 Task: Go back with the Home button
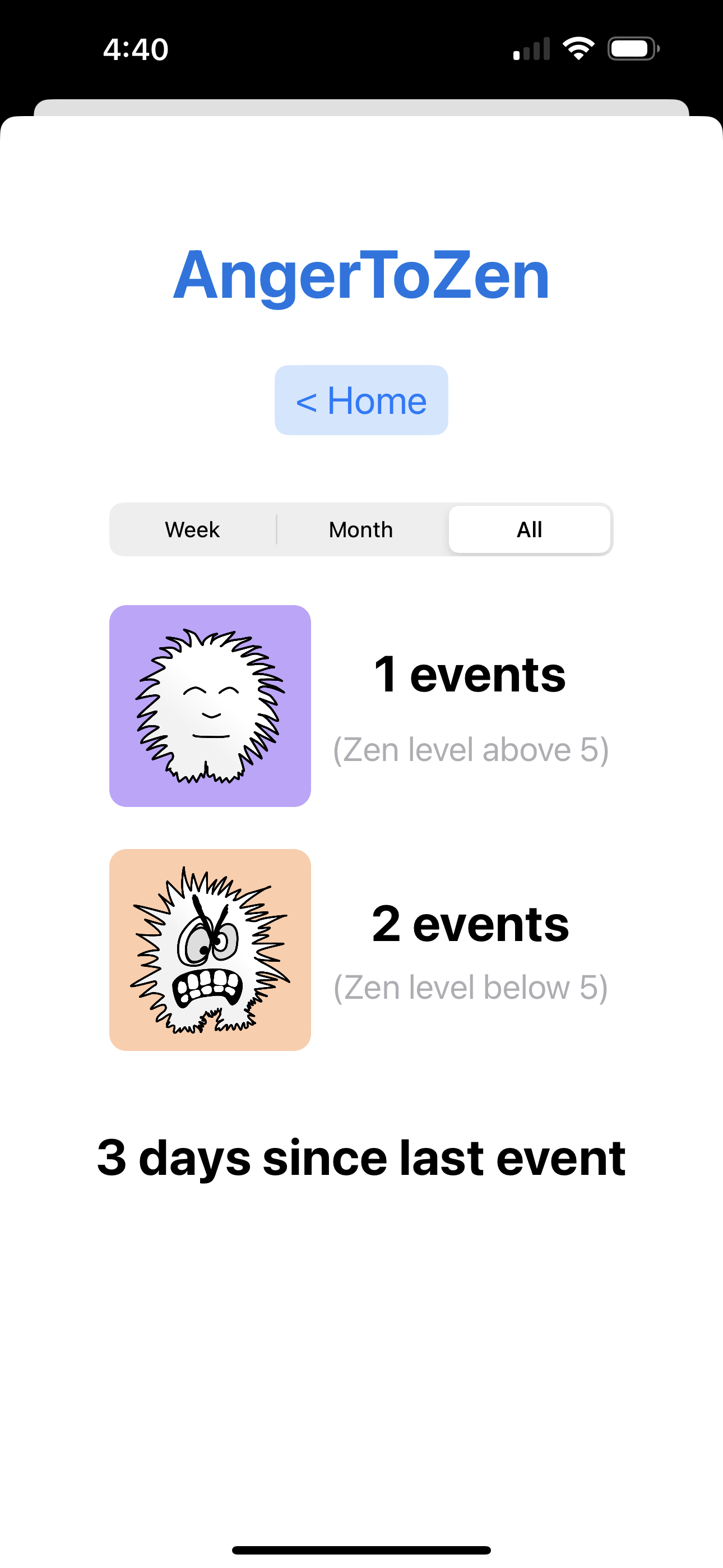pyautogui.click(x=361, y=400)
